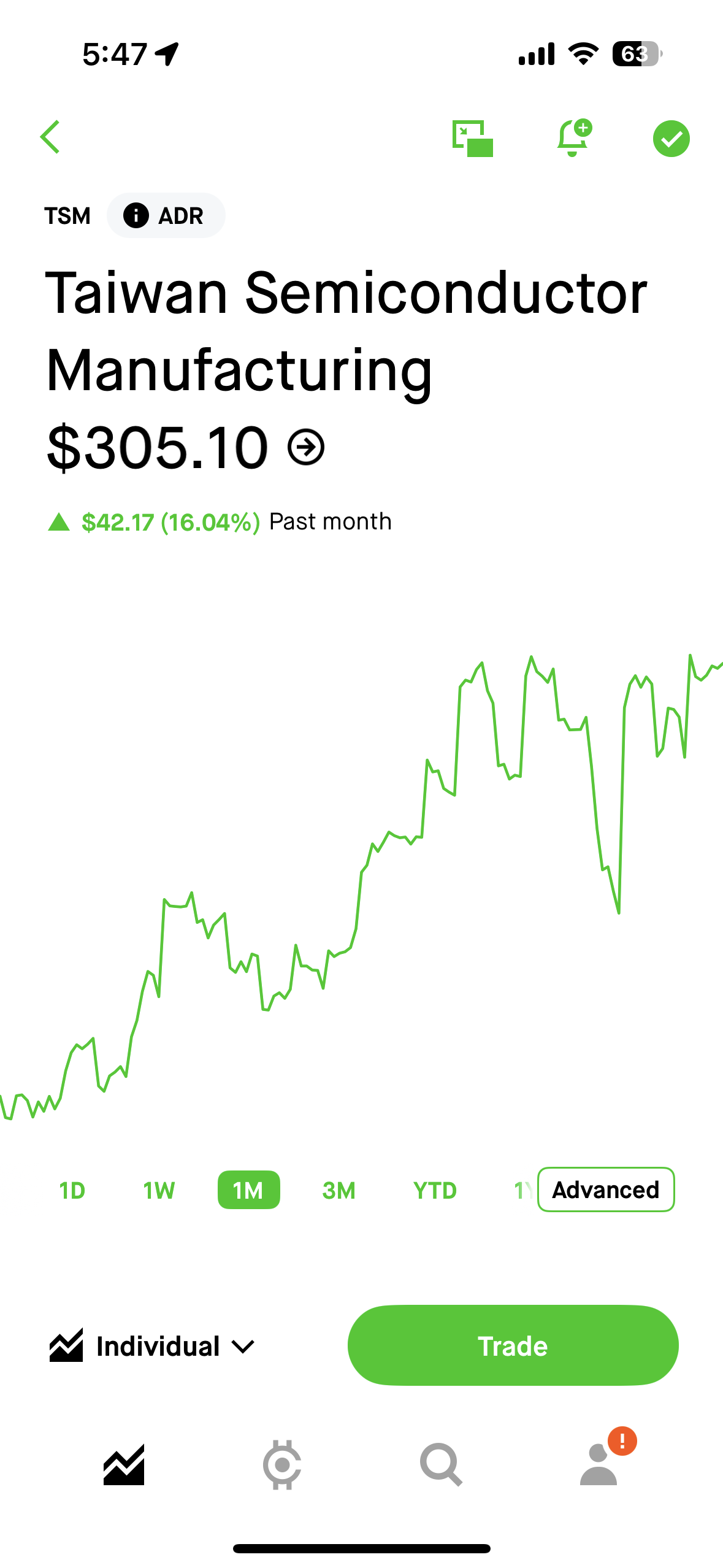Viewport: 723px width, 1568px height.
Task: Switch chart to YTD range
Action: (435, 1190)
